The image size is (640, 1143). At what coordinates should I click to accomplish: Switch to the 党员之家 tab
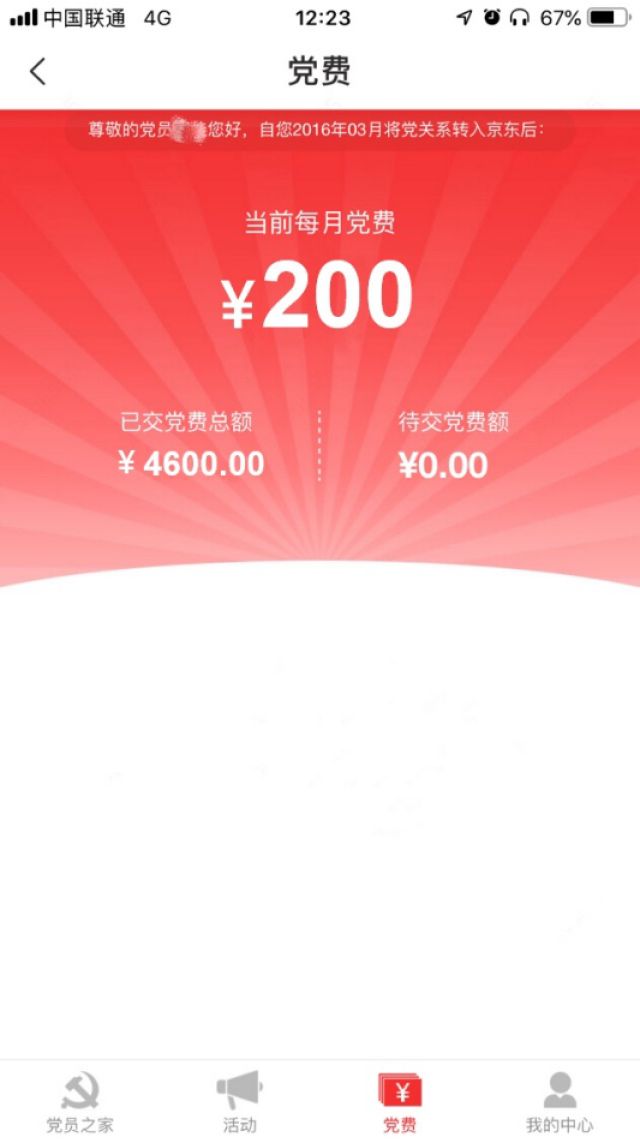[x=80, y=1102]
